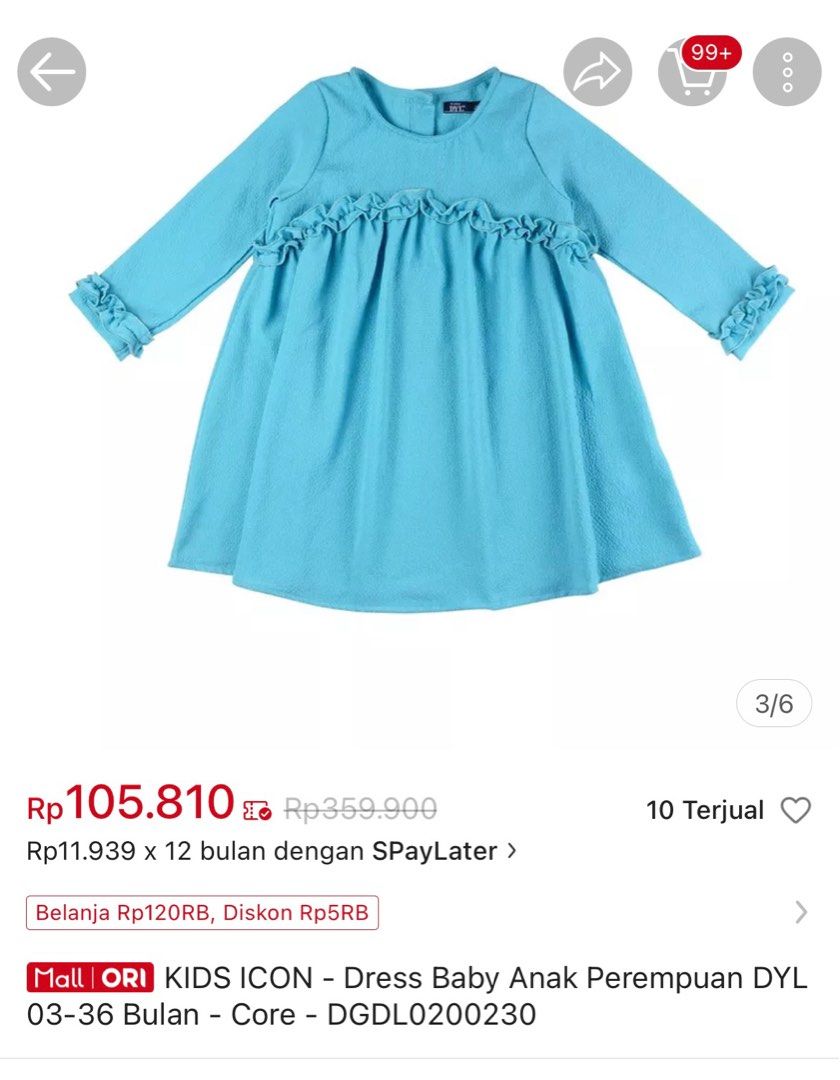Toggle the wishlist heart for this dress

tap(797, 810)
